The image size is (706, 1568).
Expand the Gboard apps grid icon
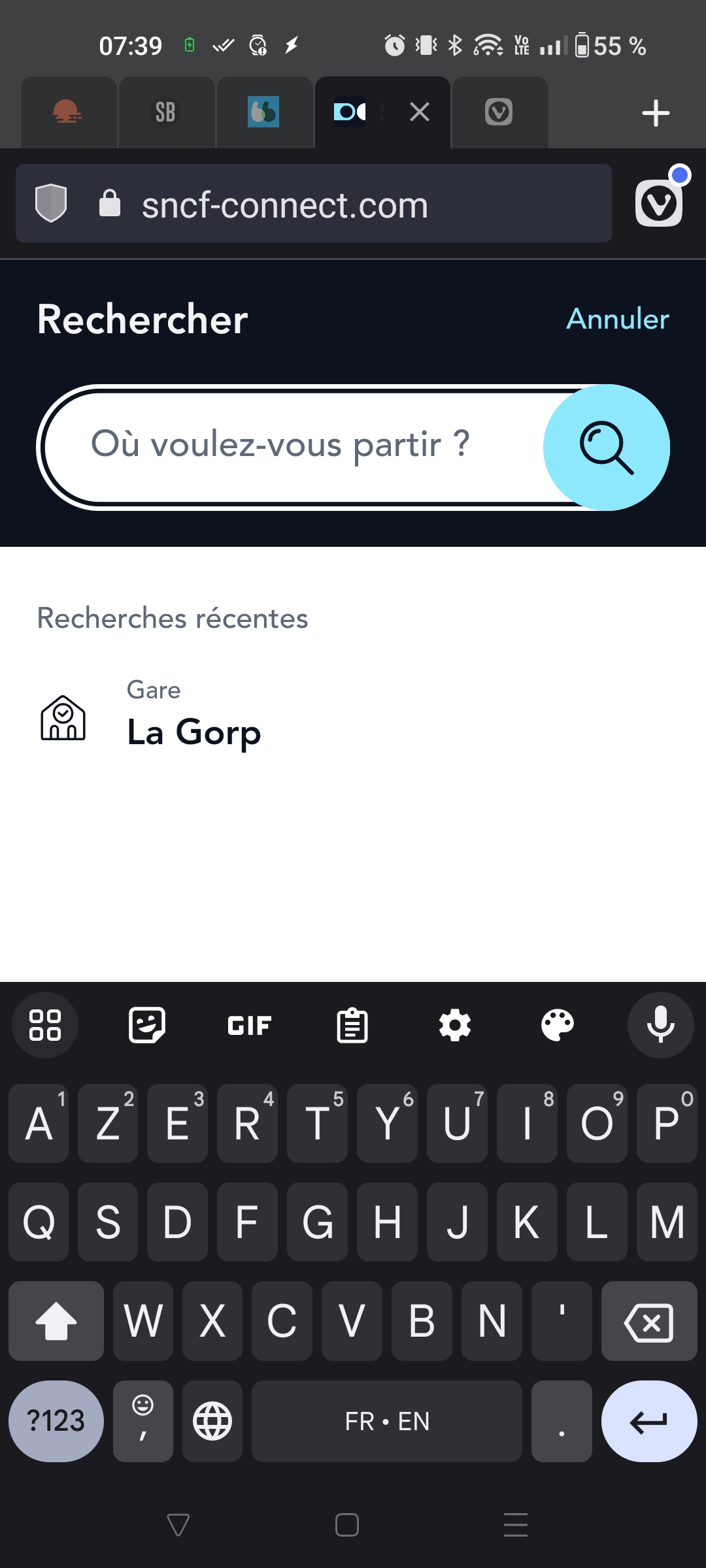(44, 1025)
